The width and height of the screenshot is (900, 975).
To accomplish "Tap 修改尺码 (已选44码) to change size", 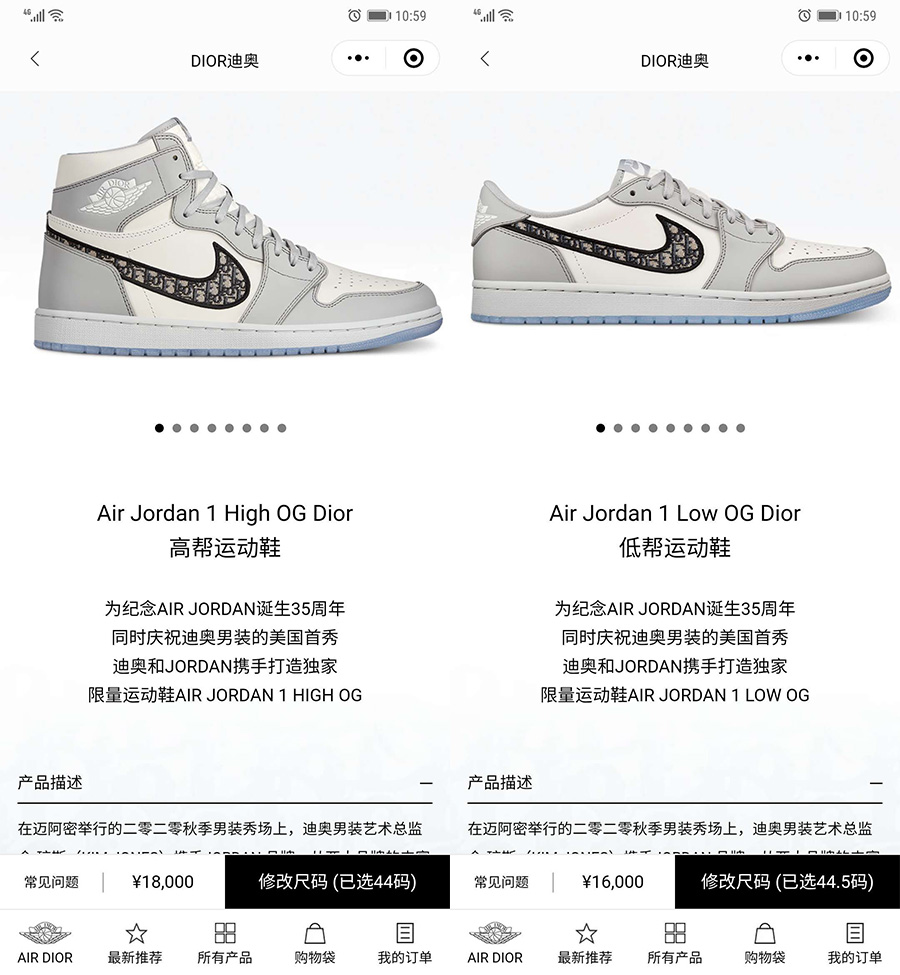I will 337,882.
